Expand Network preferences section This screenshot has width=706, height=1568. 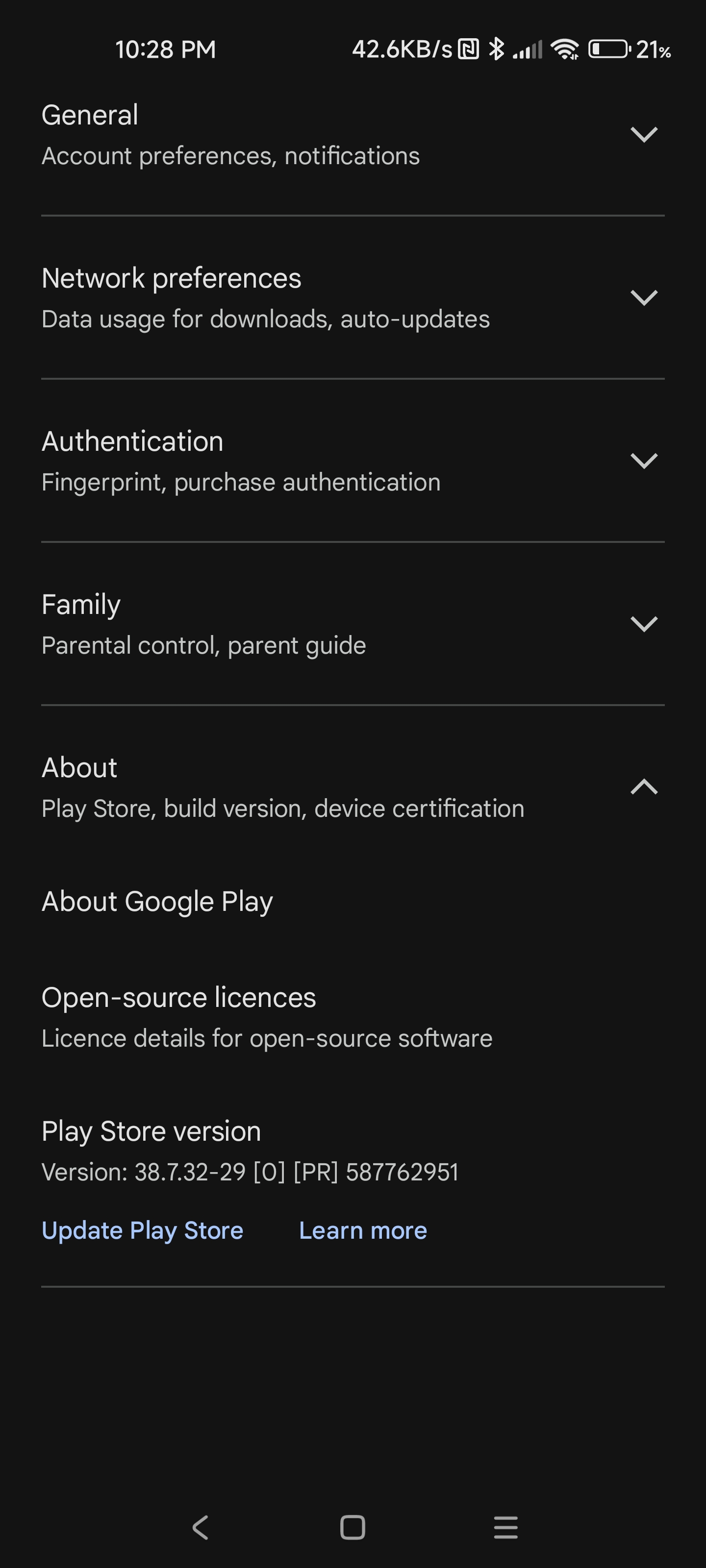(x=353, y=297)
